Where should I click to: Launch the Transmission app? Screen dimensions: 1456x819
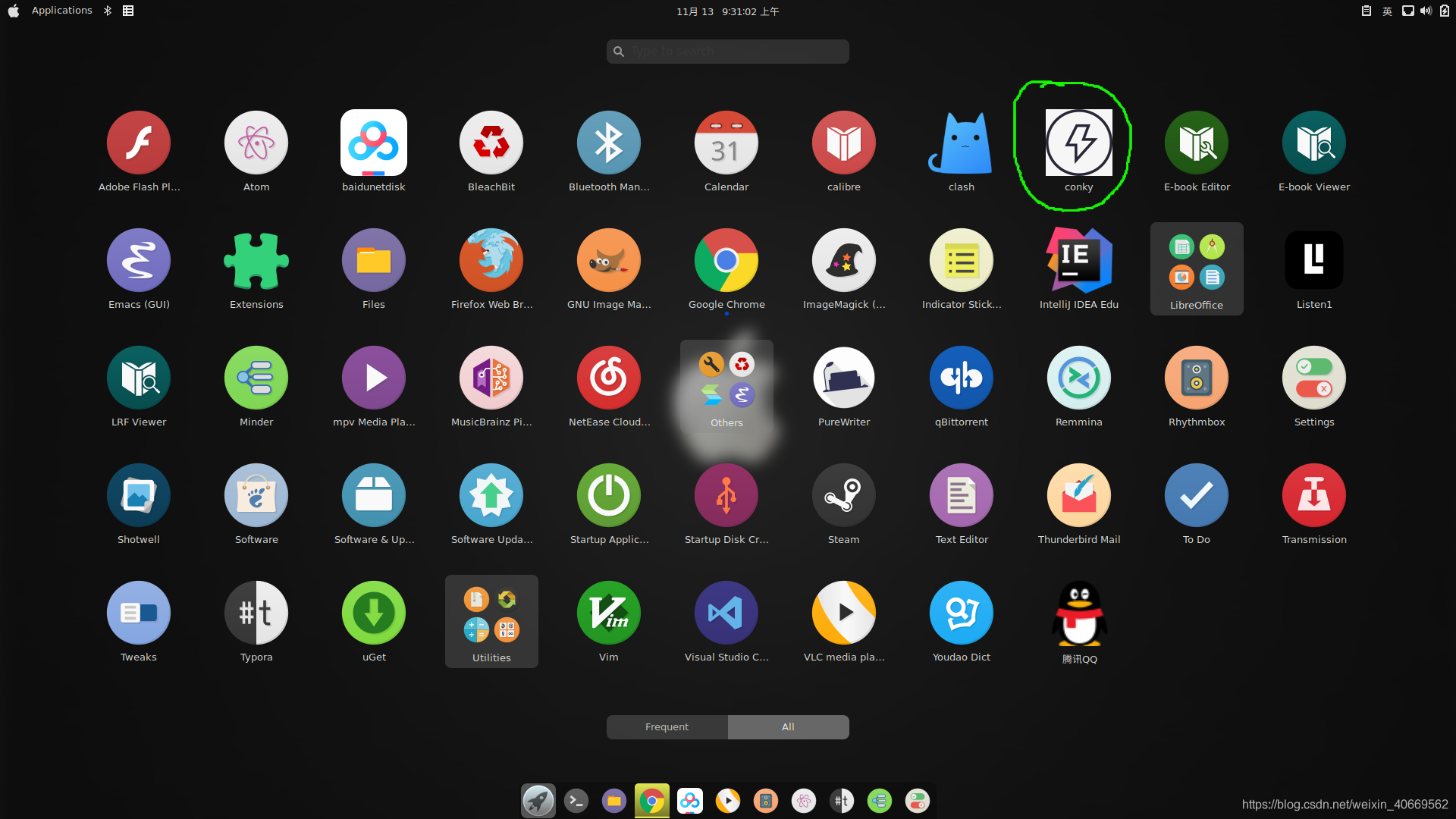tap(1313, 496)
